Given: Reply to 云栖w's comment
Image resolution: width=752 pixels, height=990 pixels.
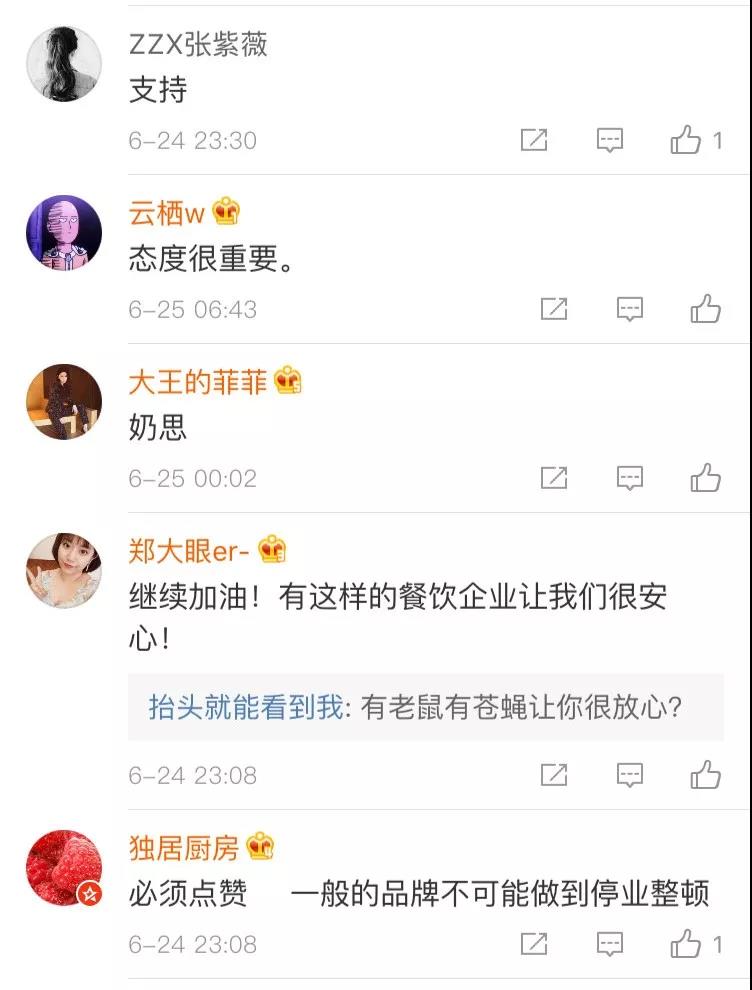Looking at the screenshot, I should pos(629,310).
